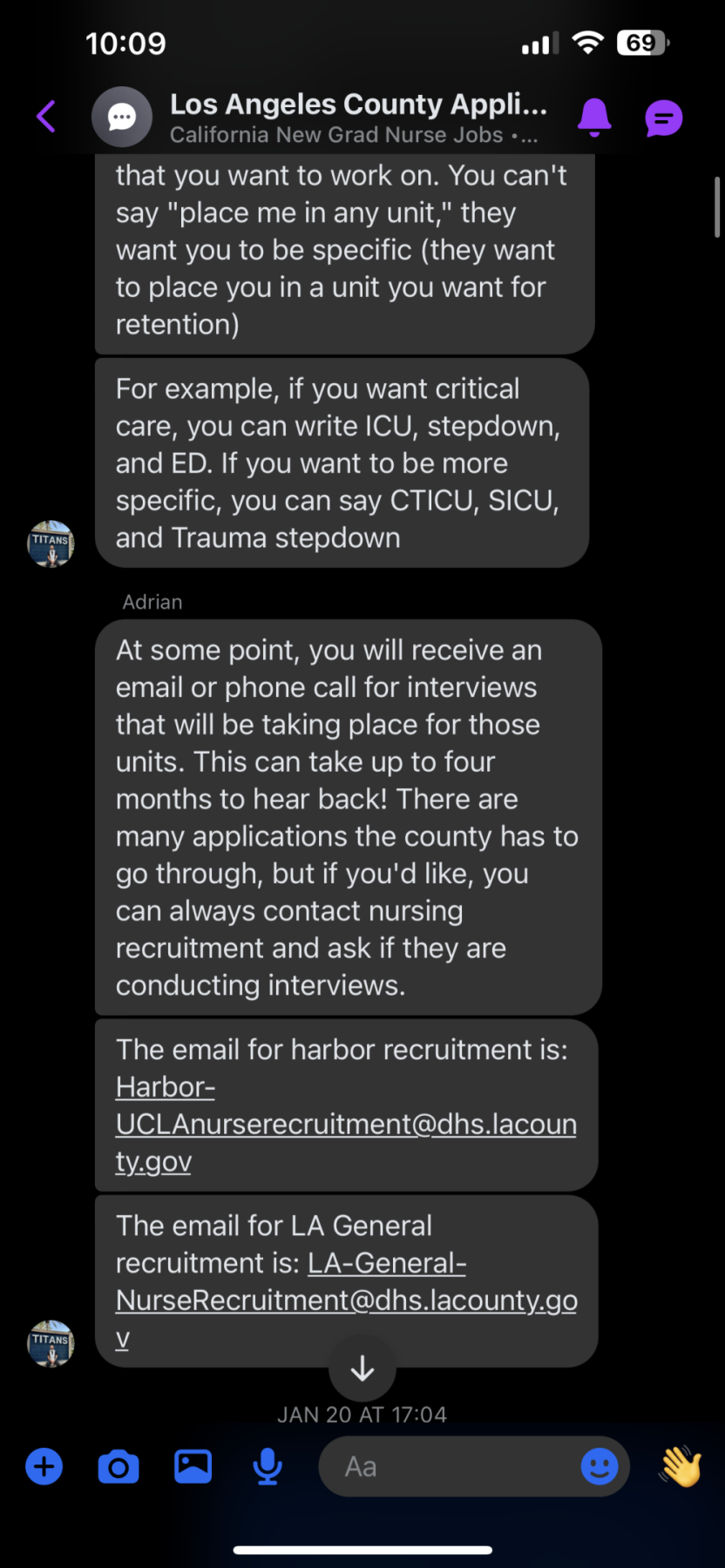725x1568 pixels.
Task: Tap the purple notification bell
Action: [x=594, y=117]
